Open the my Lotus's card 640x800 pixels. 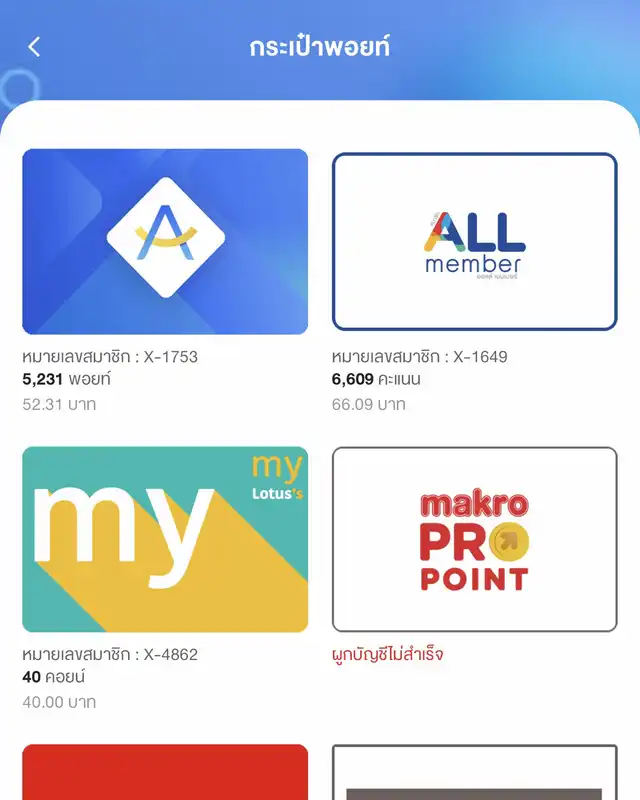coord(165,539)
